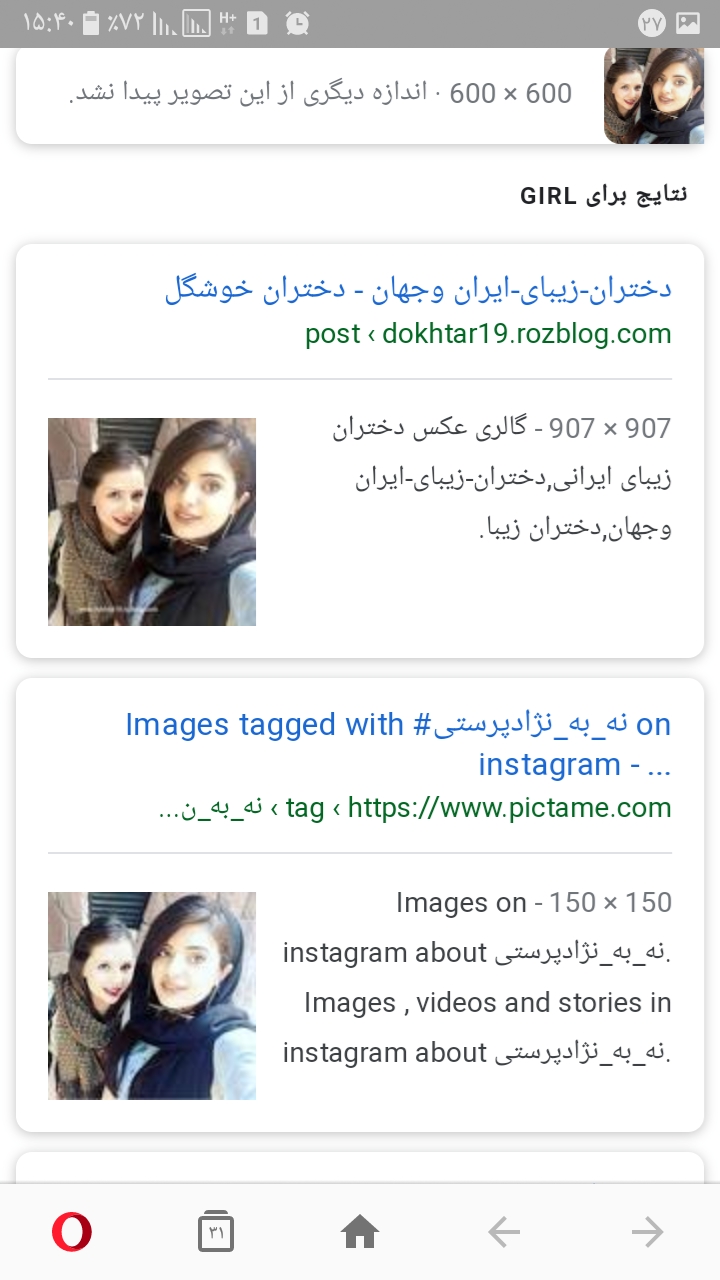Go to the browser home page

point(360,1232)
